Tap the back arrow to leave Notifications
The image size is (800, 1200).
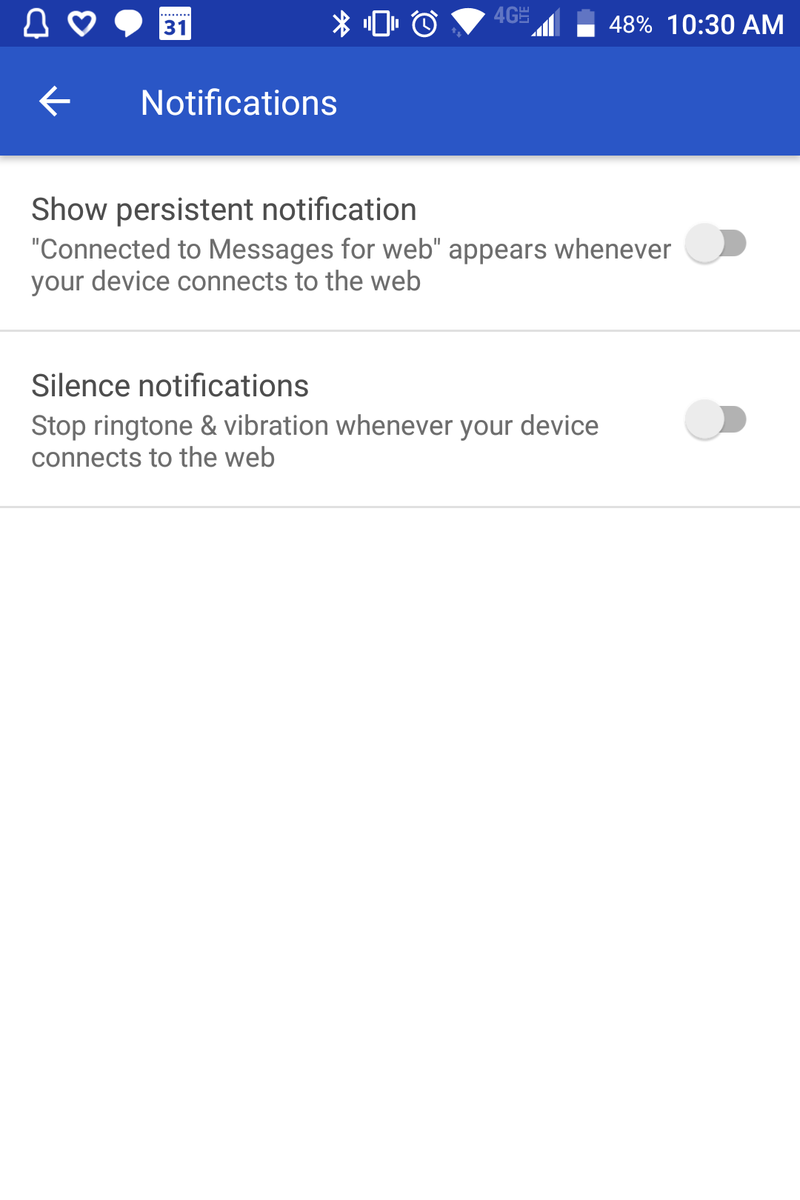(54, 101)
